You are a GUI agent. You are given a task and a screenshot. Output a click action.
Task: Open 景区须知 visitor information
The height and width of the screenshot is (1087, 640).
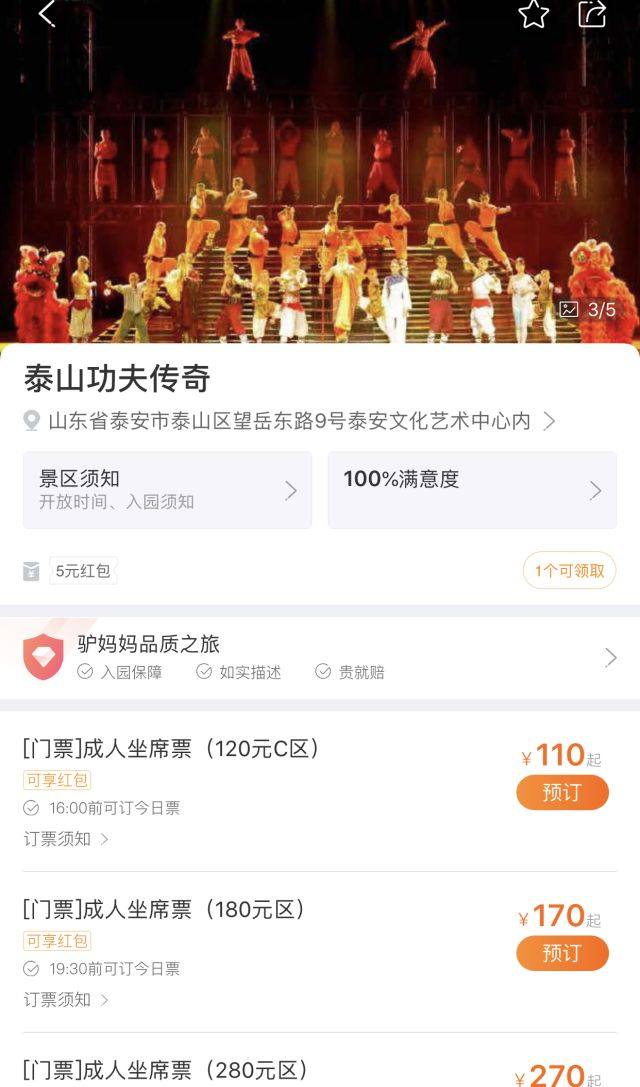point(167,490)
